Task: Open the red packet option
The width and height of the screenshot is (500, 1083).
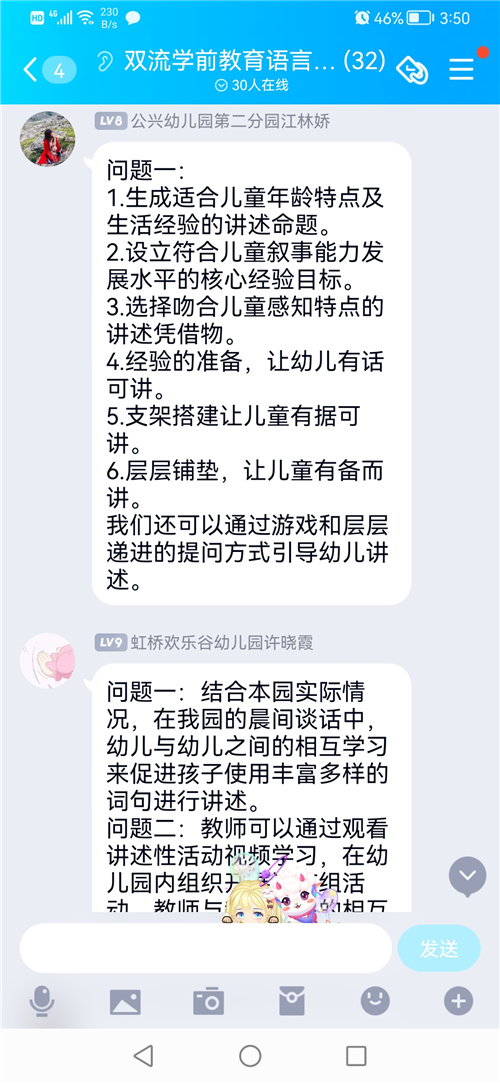Action: (x=291, y=1001)
